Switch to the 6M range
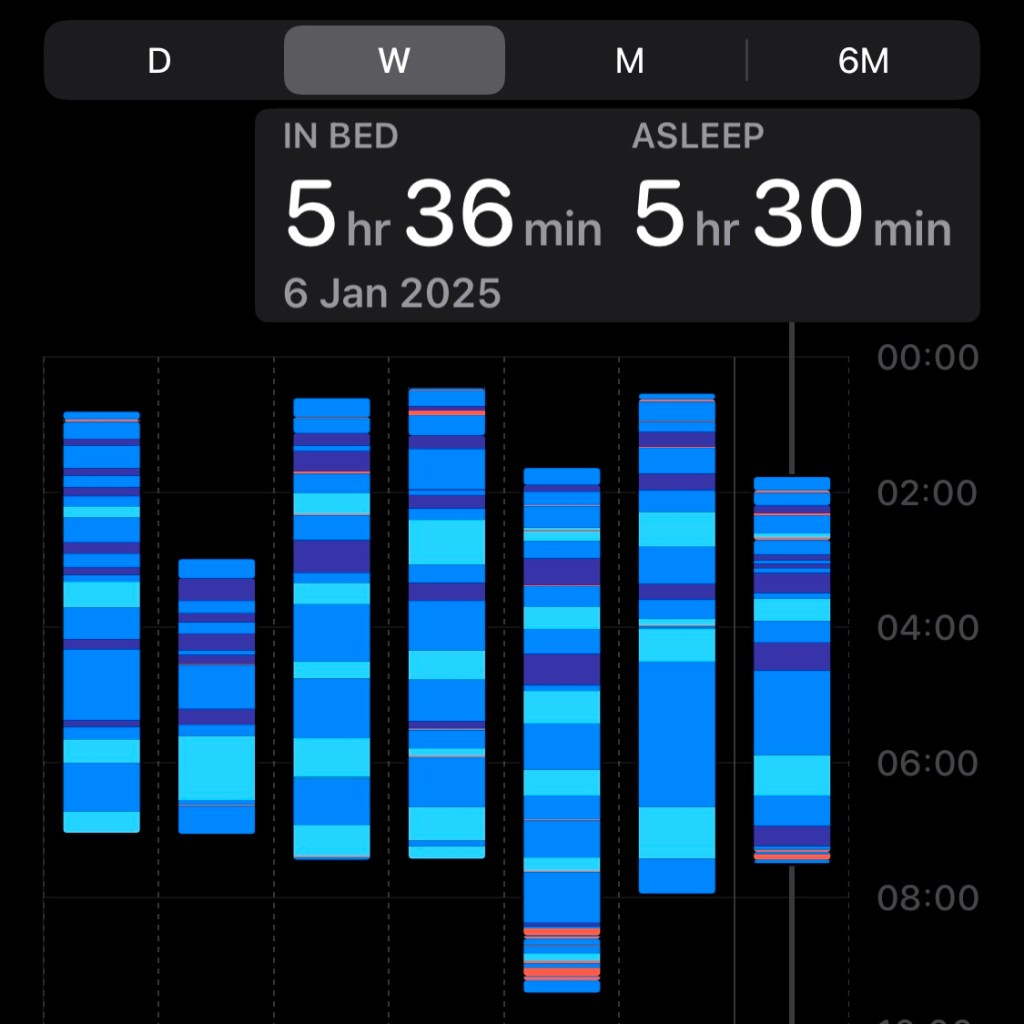Image resolution: width=1024 pixels, height=1024 pixels. click(x=863, y=61)
